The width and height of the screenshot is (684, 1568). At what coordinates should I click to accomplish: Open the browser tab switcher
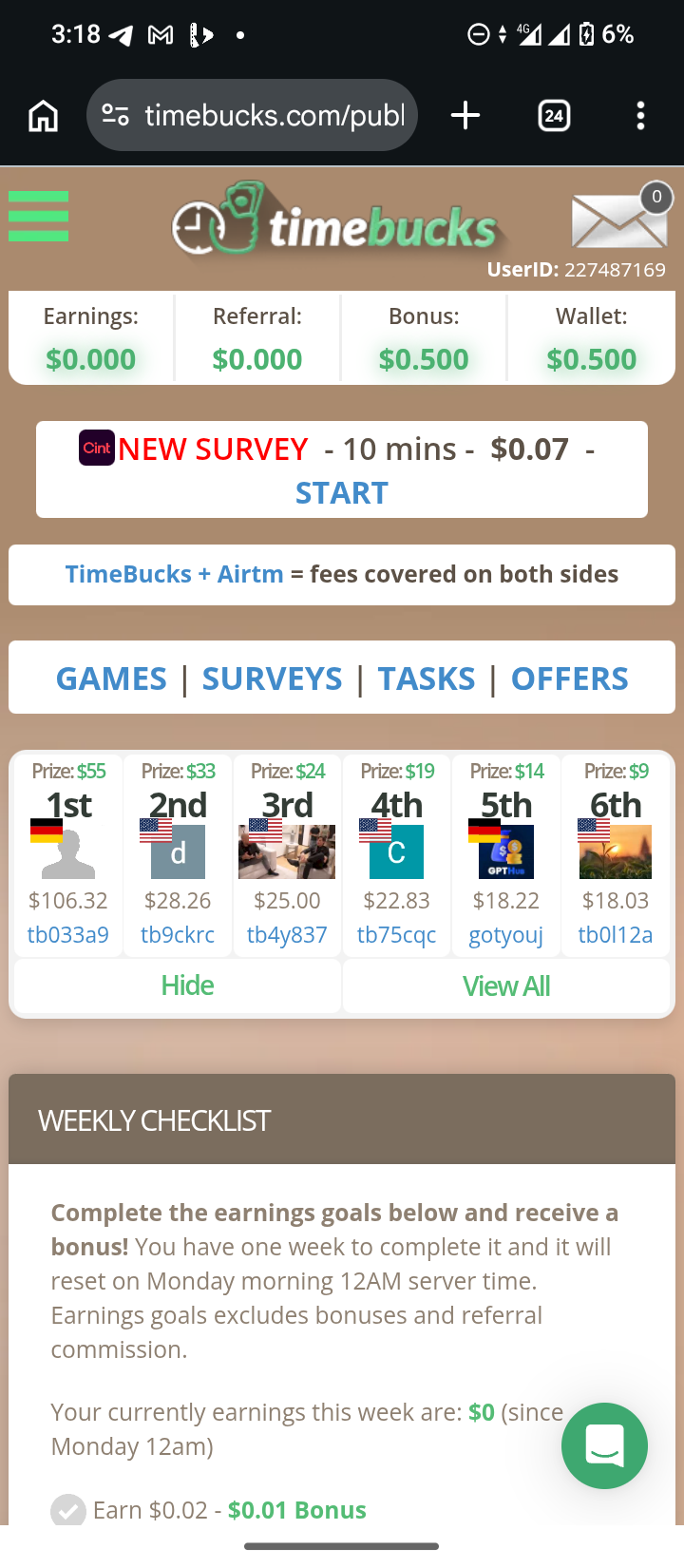[x=554, y=116]
